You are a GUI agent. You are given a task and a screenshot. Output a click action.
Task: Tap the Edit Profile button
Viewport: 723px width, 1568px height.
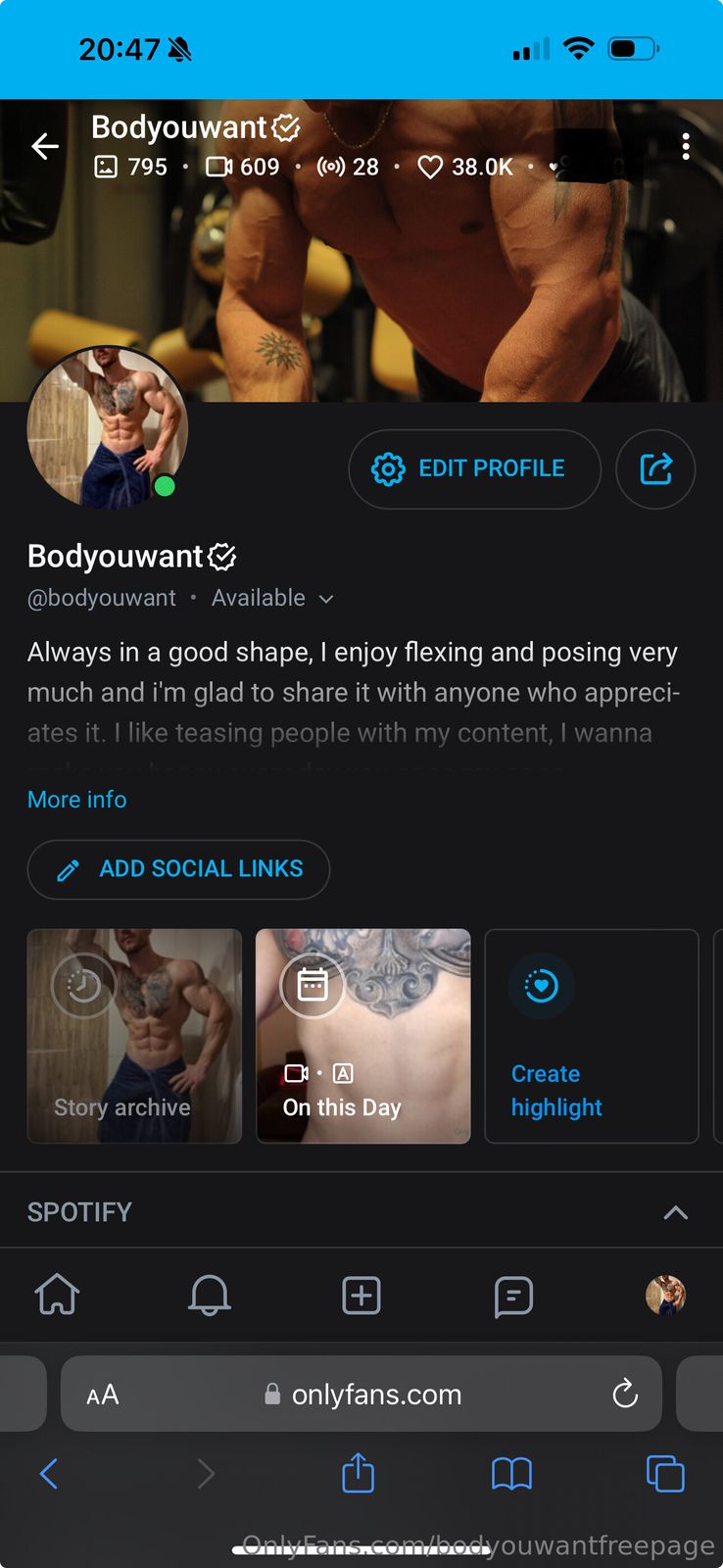coord(474,469)
